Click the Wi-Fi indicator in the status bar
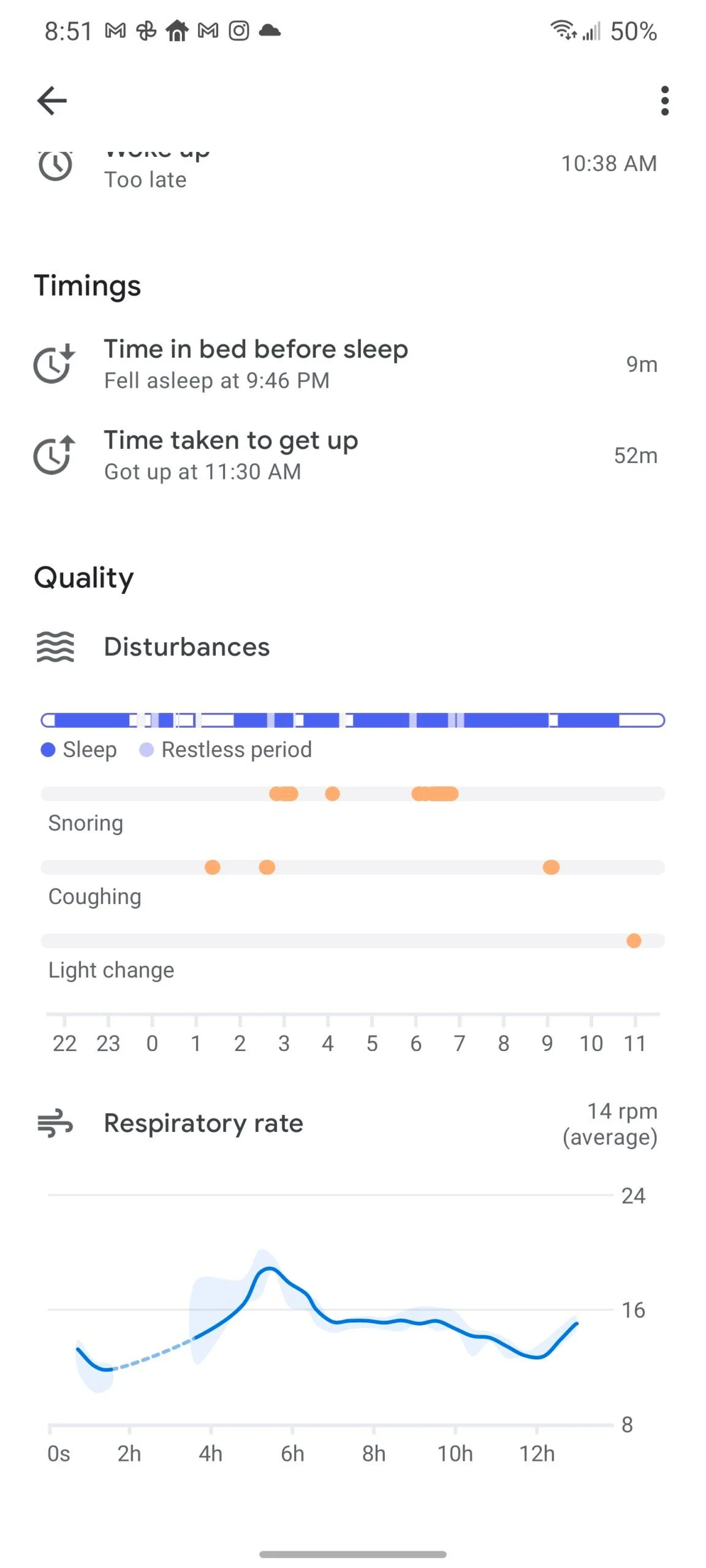Viewport: 706px width, 1568px height. pos(564,31)
